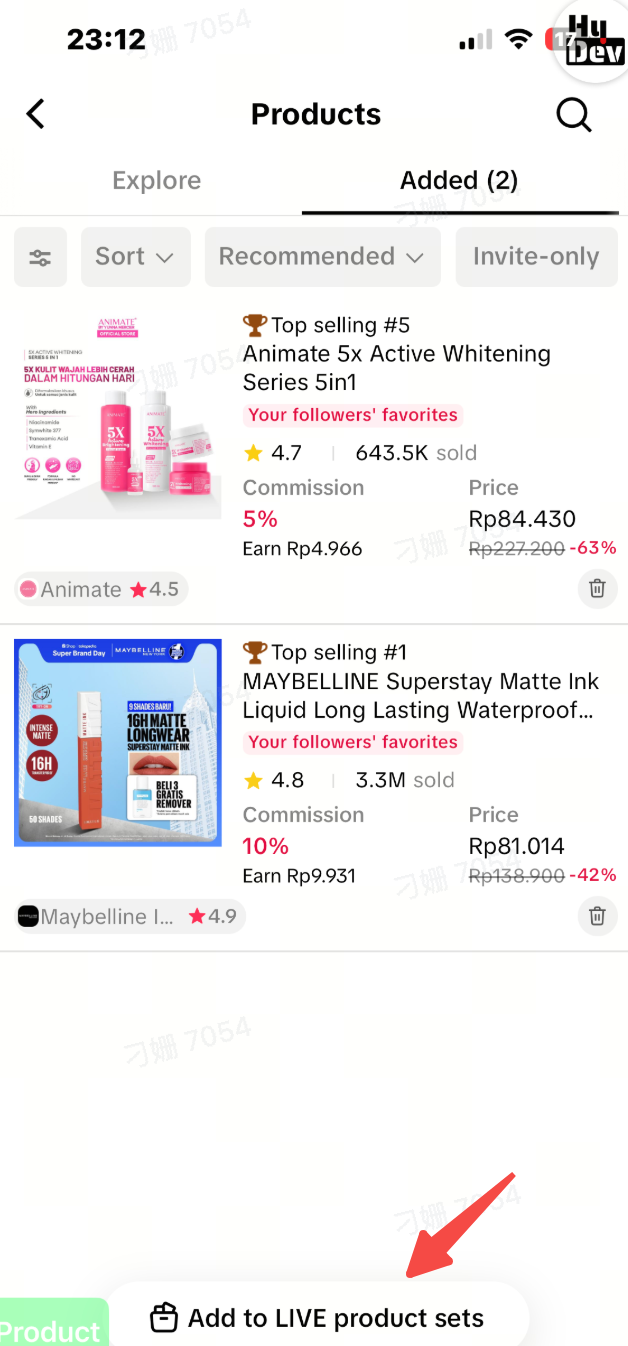This screenshot has width=628, height=1346.
Task: Remove the MAYBELLINE Superstay product
Action: 597,916
